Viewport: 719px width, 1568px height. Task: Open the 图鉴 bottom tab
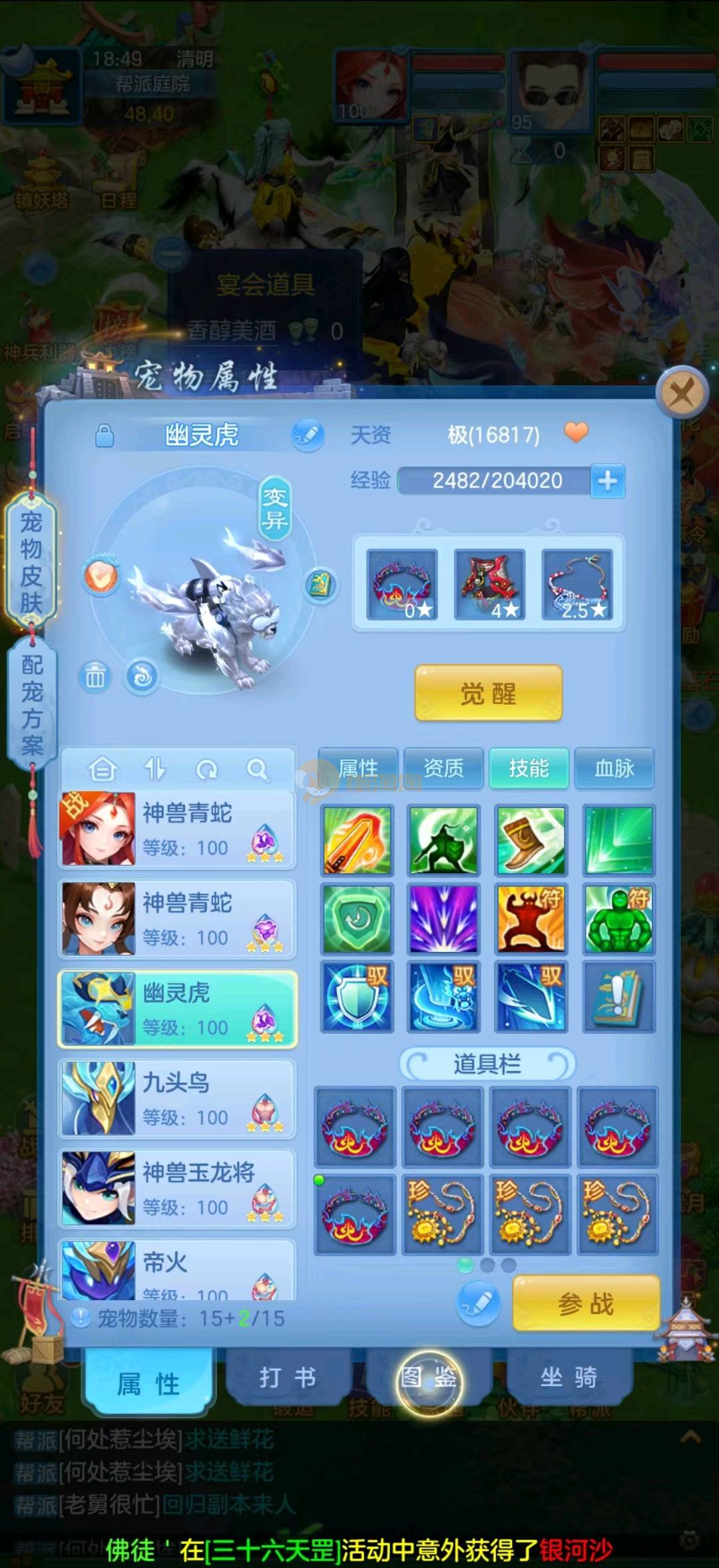click(429, 1377)
